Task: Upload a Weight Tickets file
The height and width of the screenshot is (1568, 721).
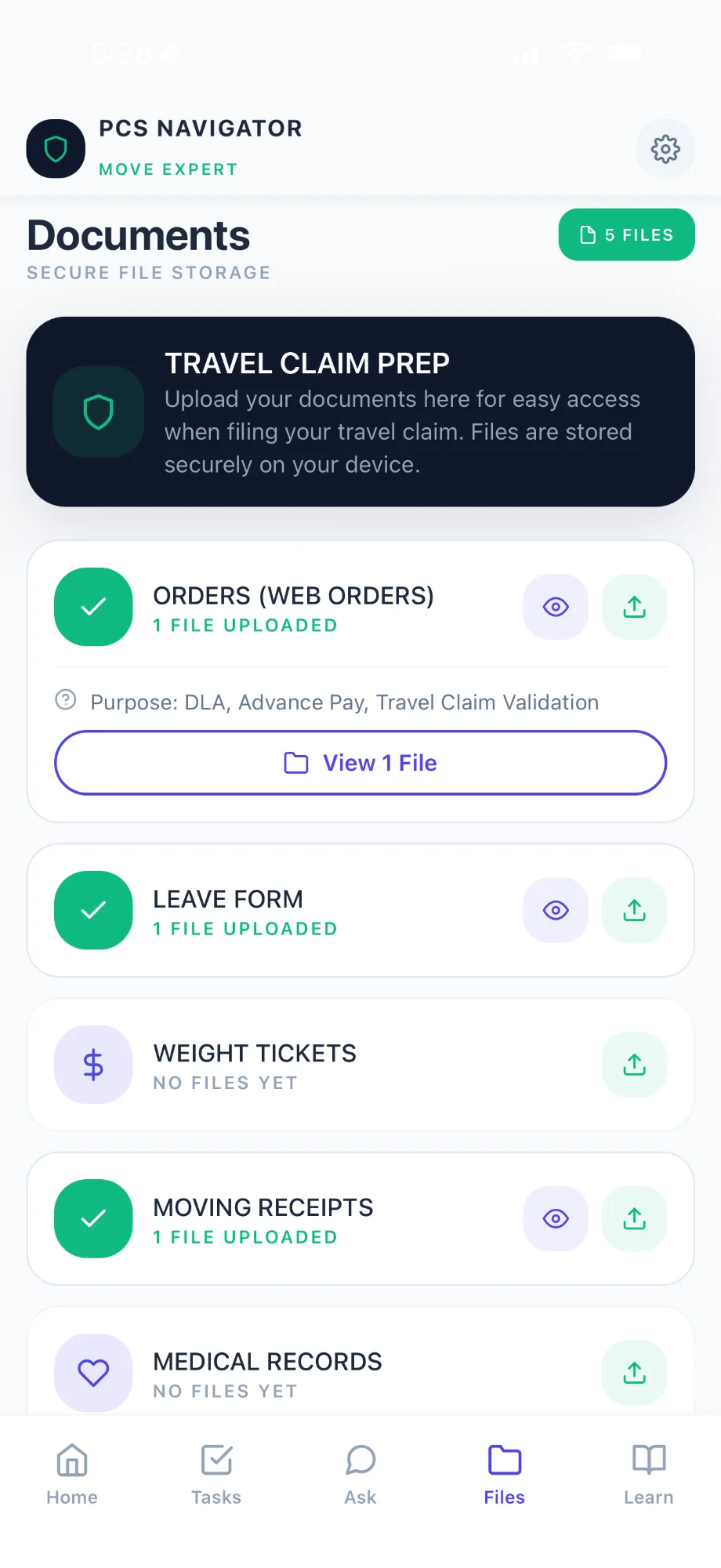Action: (x=634, y=1065)
